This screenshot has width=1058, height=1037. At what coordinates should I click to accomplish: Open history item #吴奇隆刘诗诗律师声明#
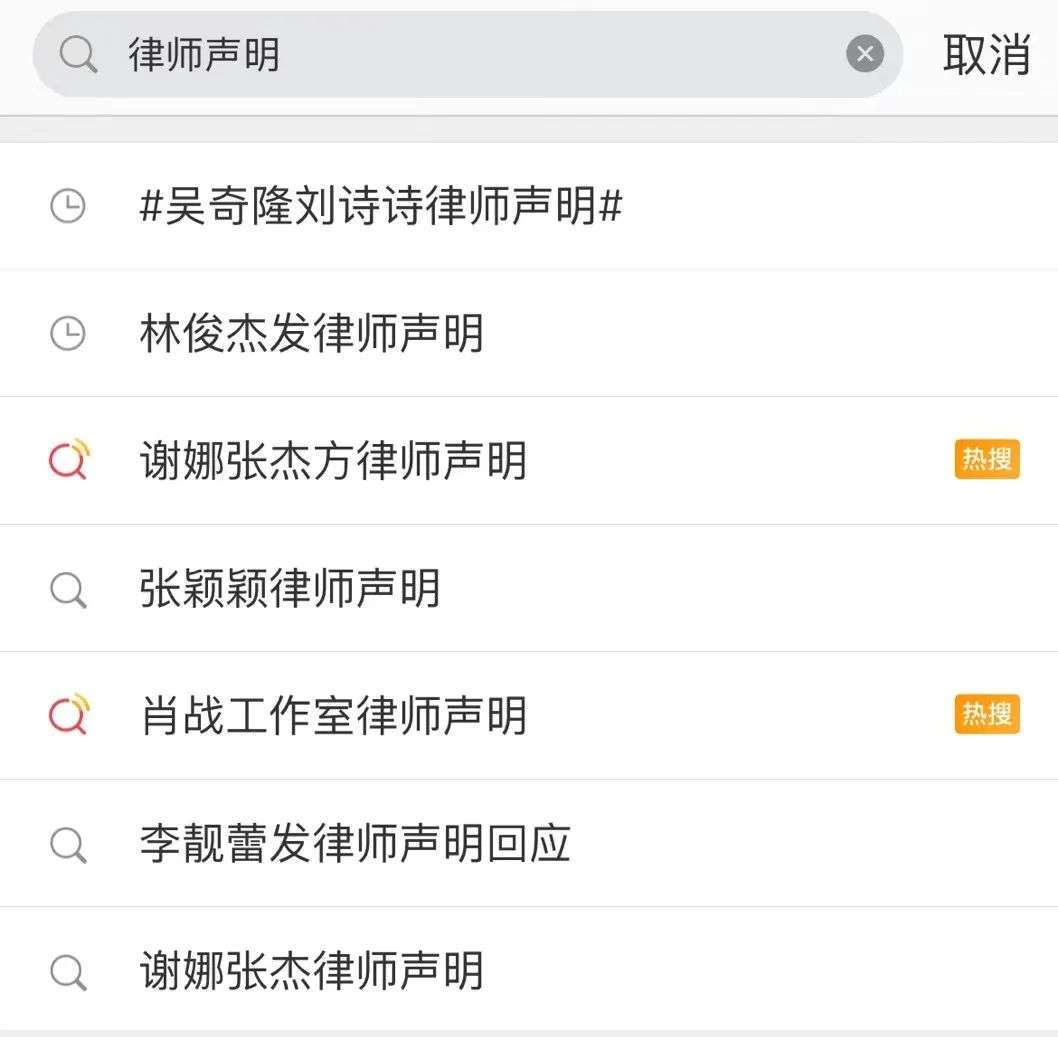click(x=529, y=206)
